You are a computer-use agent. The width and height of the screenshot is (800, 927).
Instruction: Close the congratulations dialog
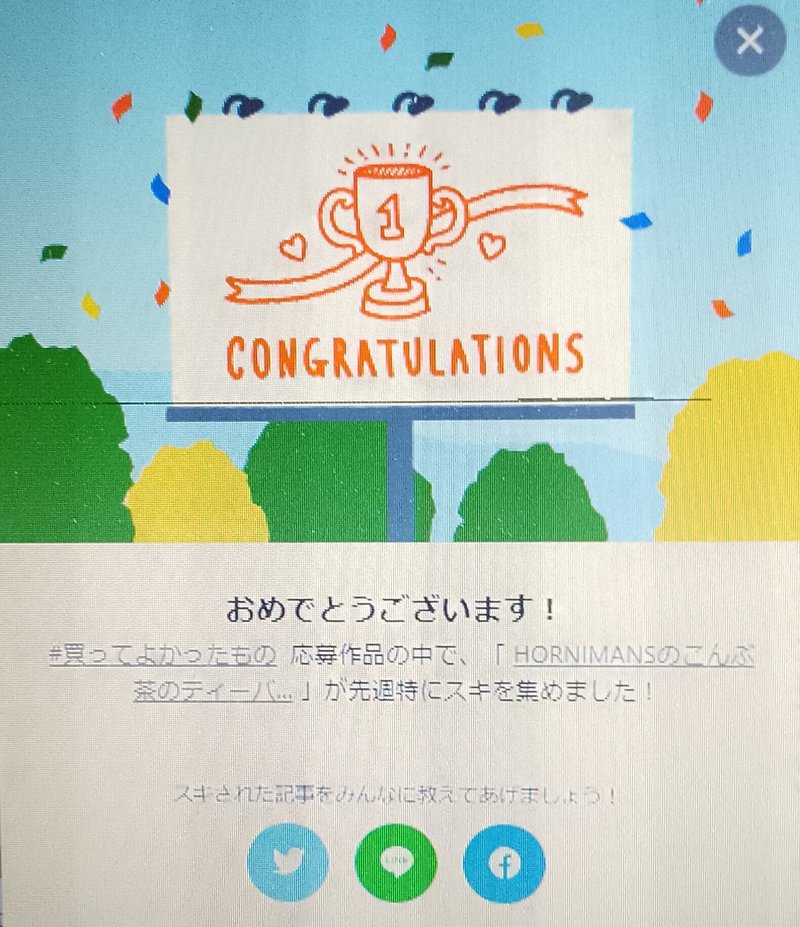click(x=749, y=41)
